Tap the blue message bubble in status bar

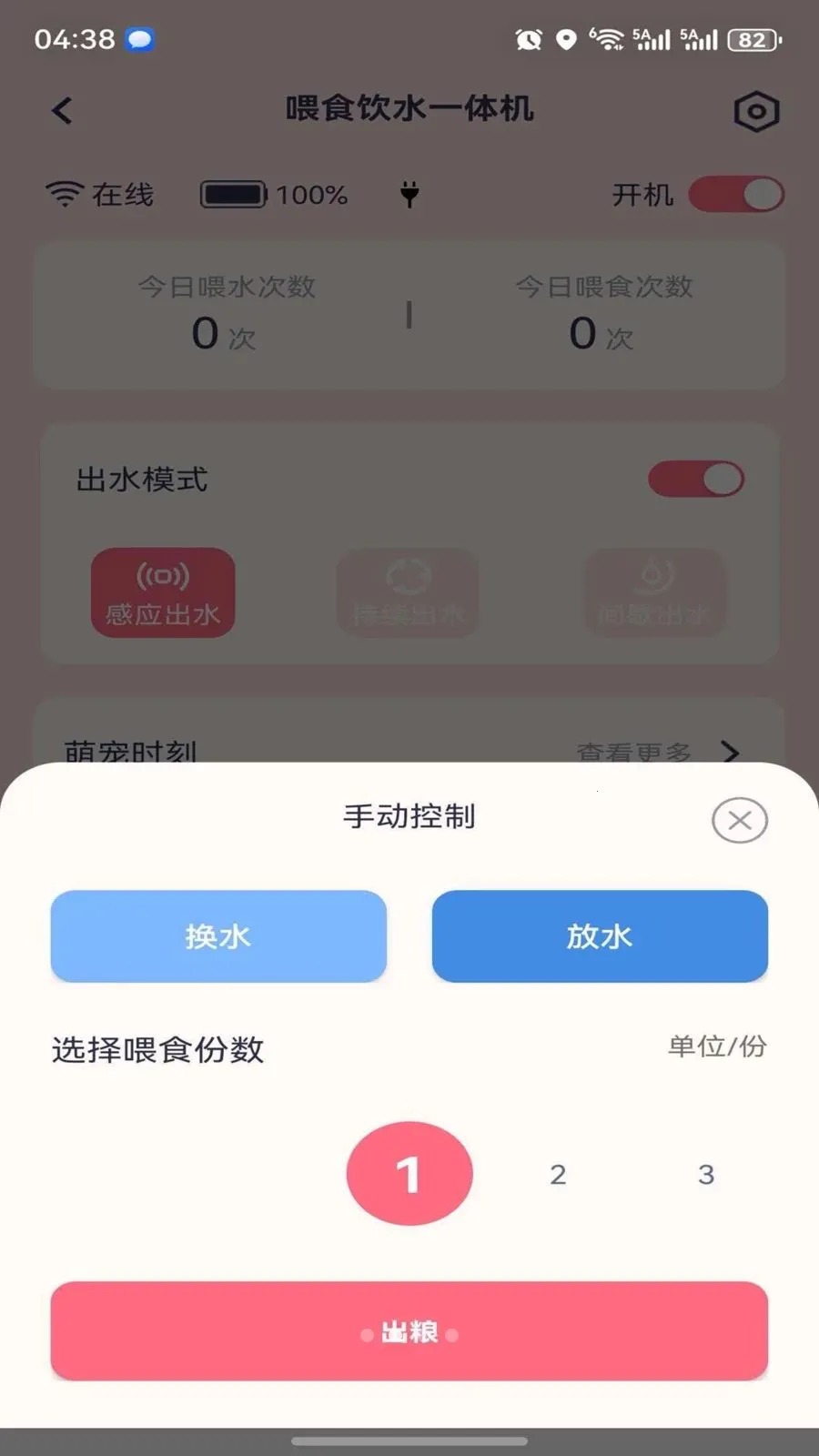coord(138,38)
